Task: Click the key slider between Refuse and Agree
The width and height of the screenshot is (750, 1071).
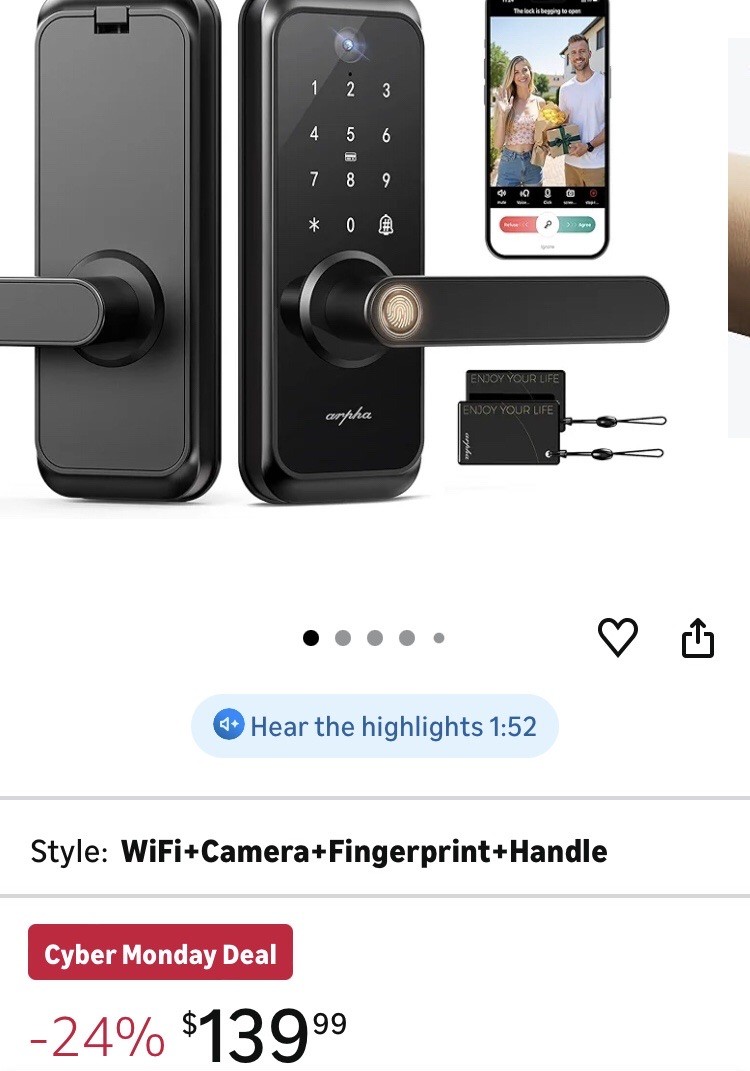Action: tap(548, 224)
